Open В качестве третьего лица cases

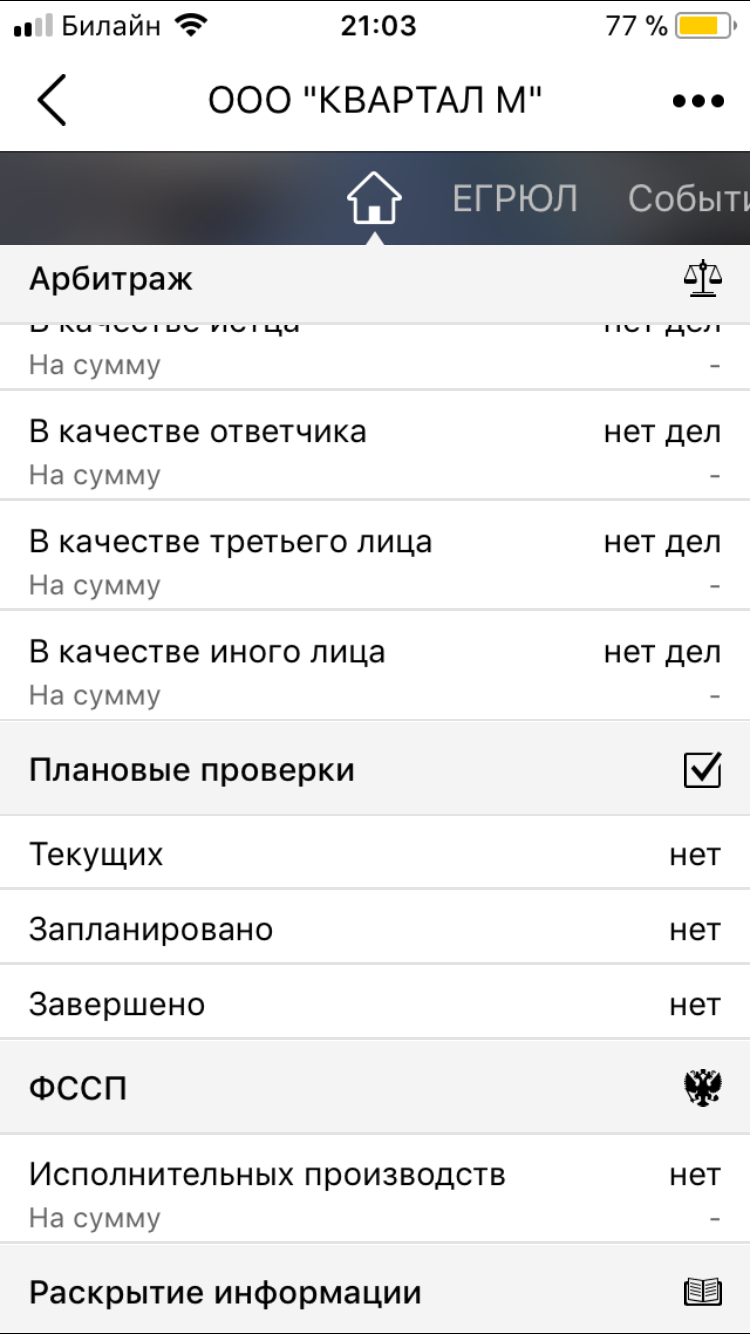(375, 560)
